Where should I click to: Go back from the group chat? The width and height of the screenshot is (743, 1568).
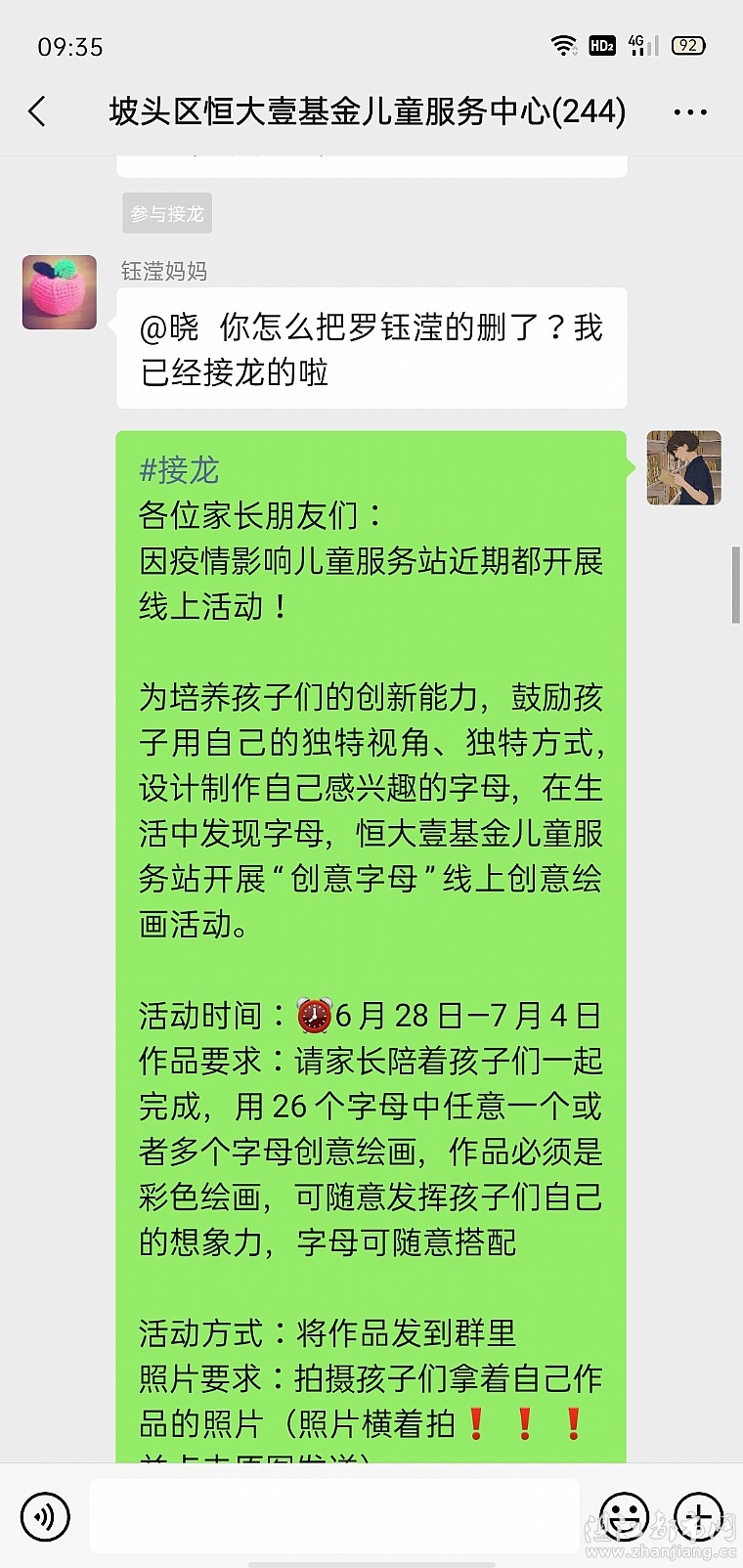point(37,111)
